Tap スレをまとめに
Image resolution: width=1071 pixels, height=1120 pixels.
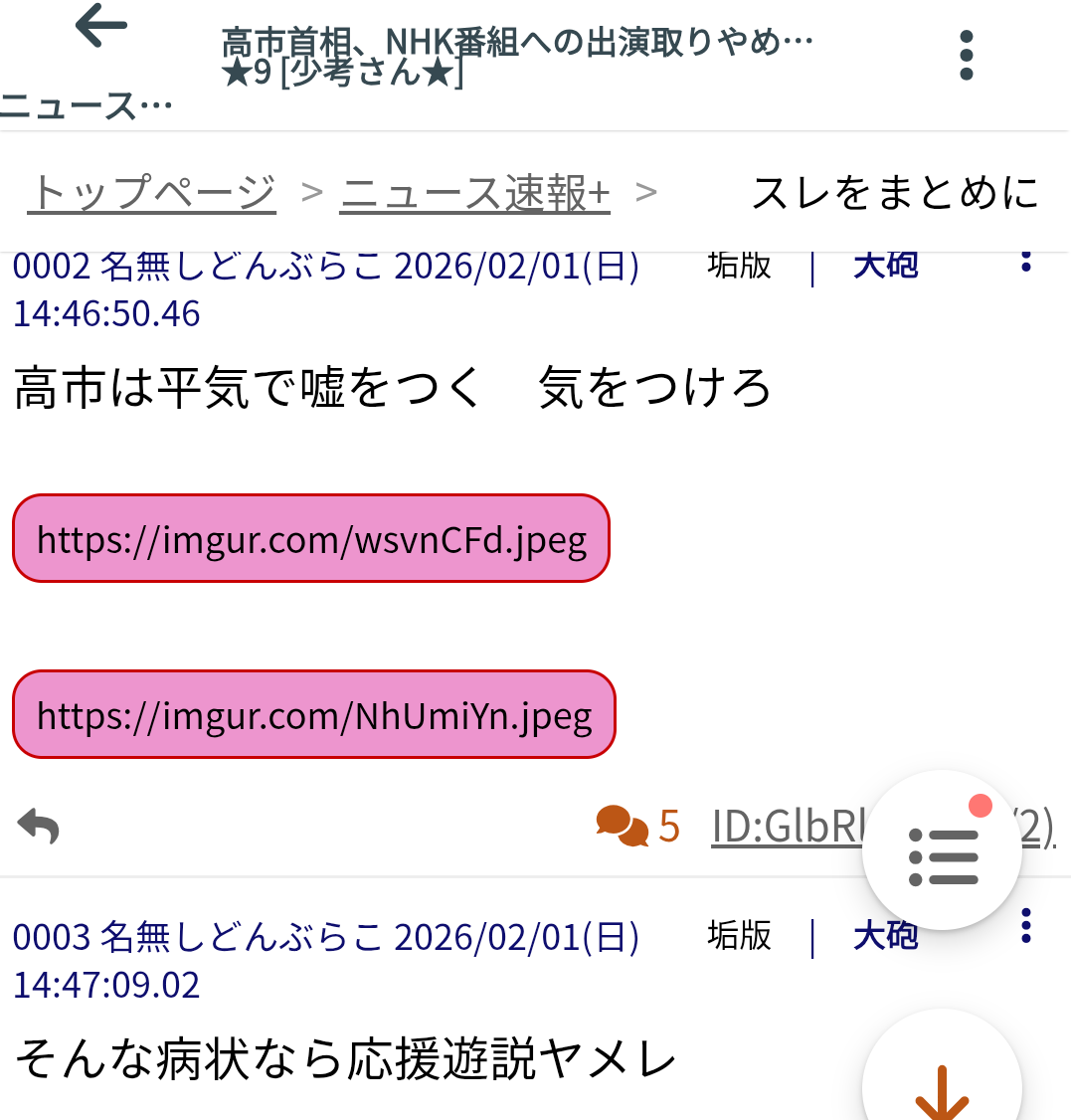pos(894,192)
